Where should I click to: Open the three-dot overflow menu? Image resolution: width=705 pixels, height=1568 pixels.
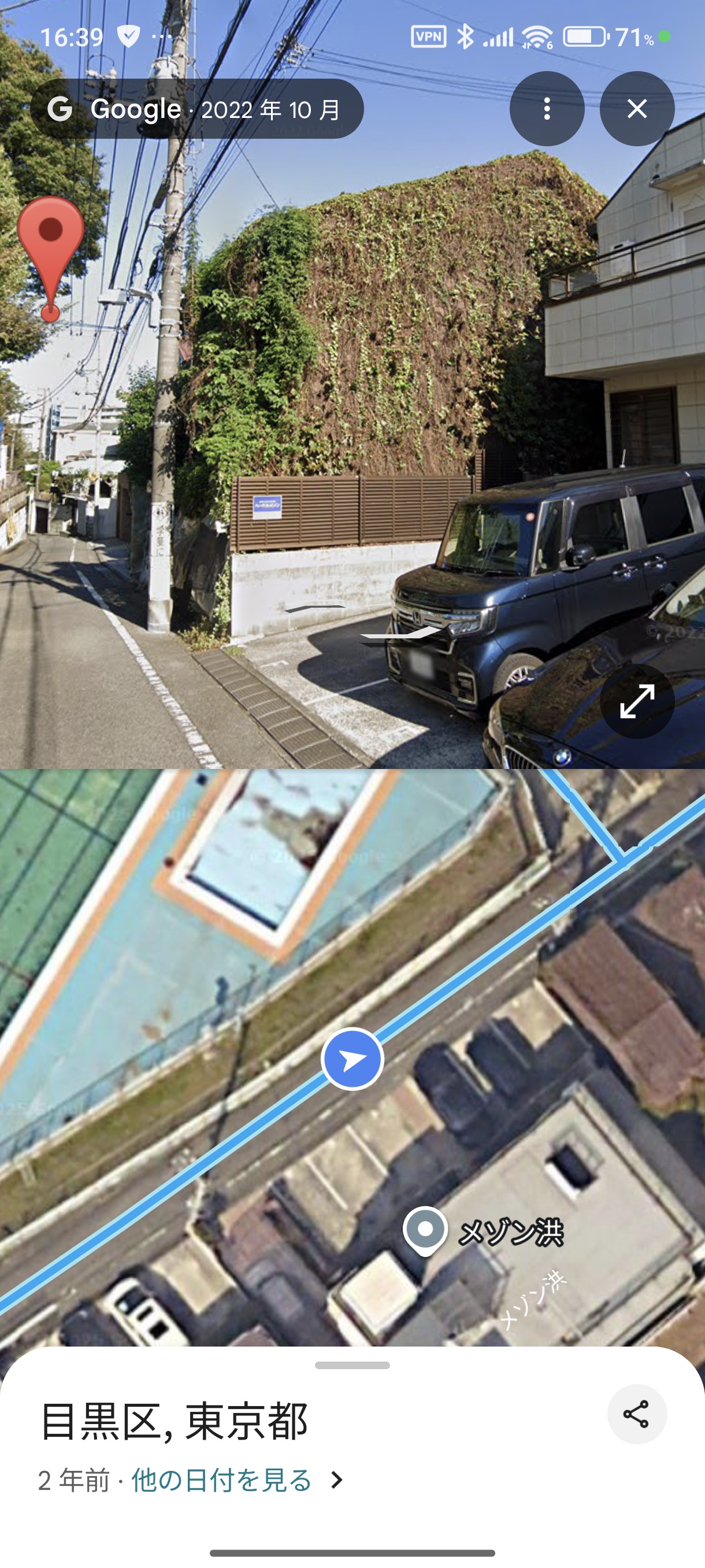tap(547, 109)
